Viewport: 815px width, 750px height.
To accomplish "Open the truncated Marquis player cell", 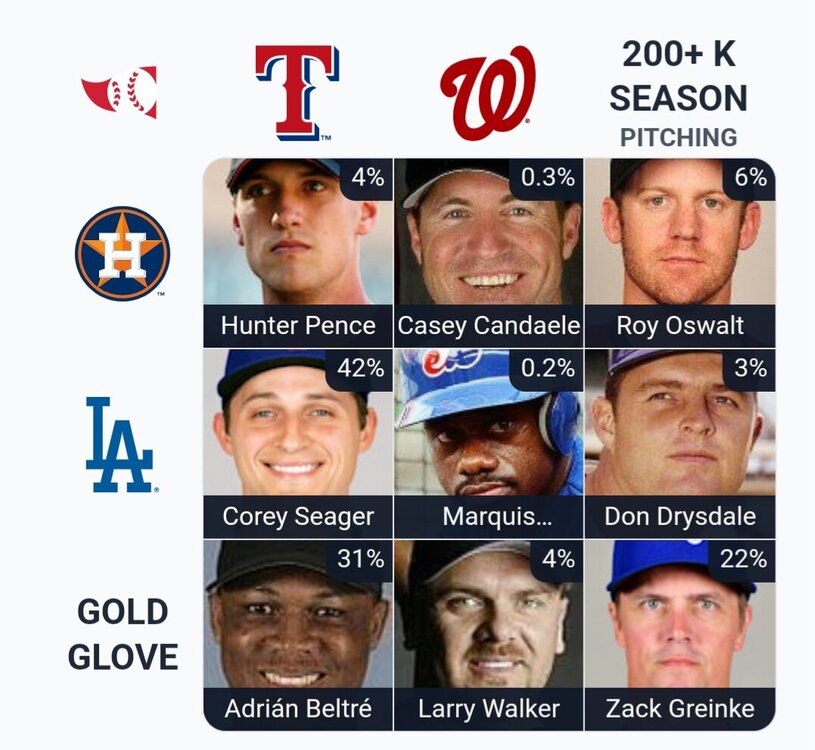I will [489, 443].
